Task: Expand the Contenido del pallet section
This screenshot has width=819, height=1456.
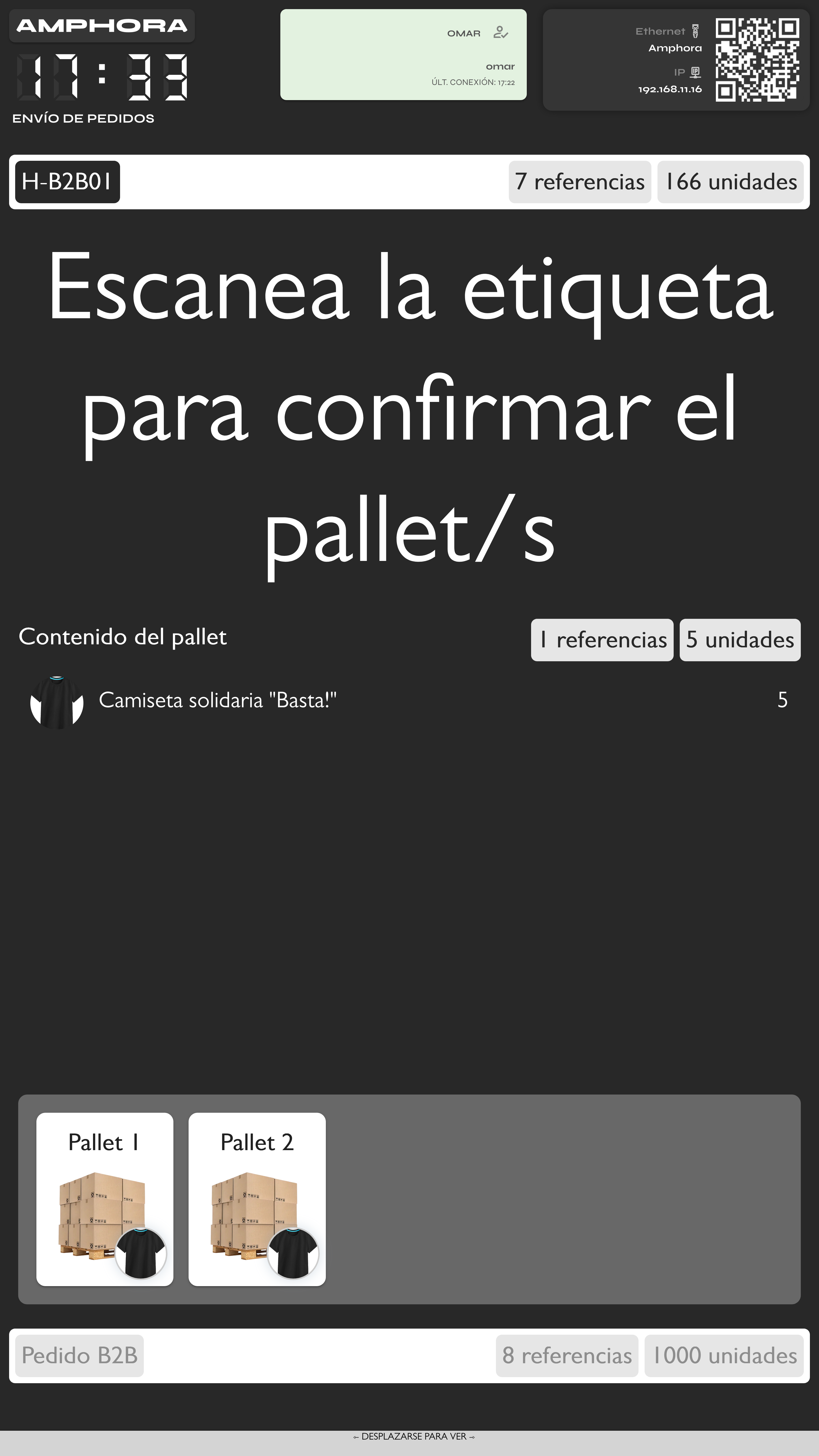Action: 123,637
